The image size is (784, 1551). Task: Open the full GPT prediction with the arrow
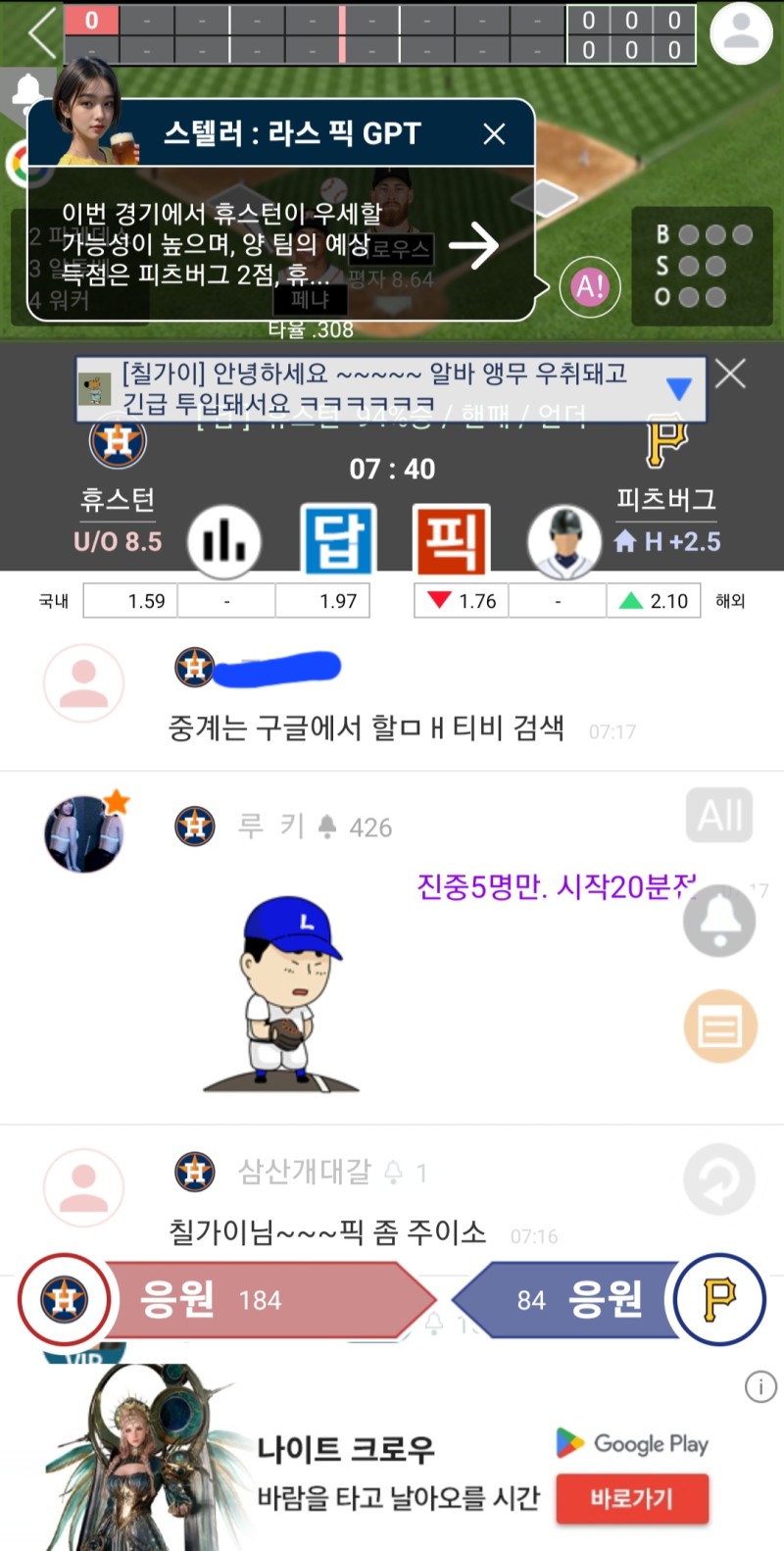tap(474, 245)
